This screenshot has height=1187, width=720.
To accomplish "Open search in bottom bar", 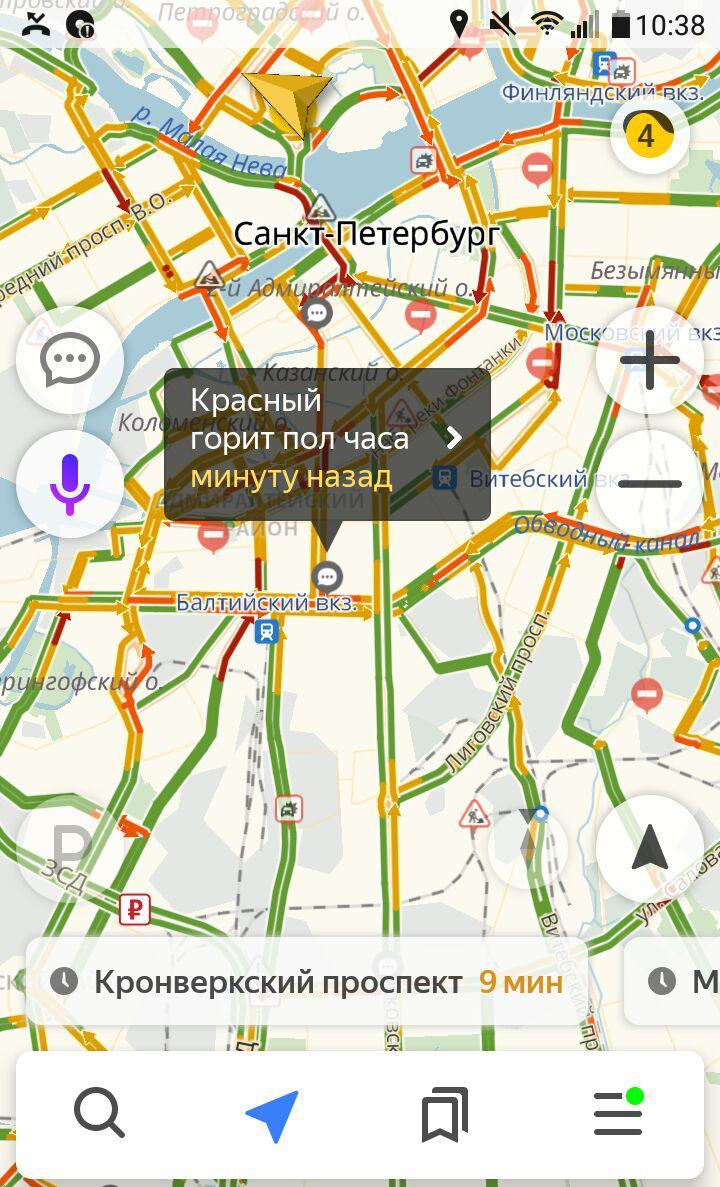I will (x=99, y=1114).
